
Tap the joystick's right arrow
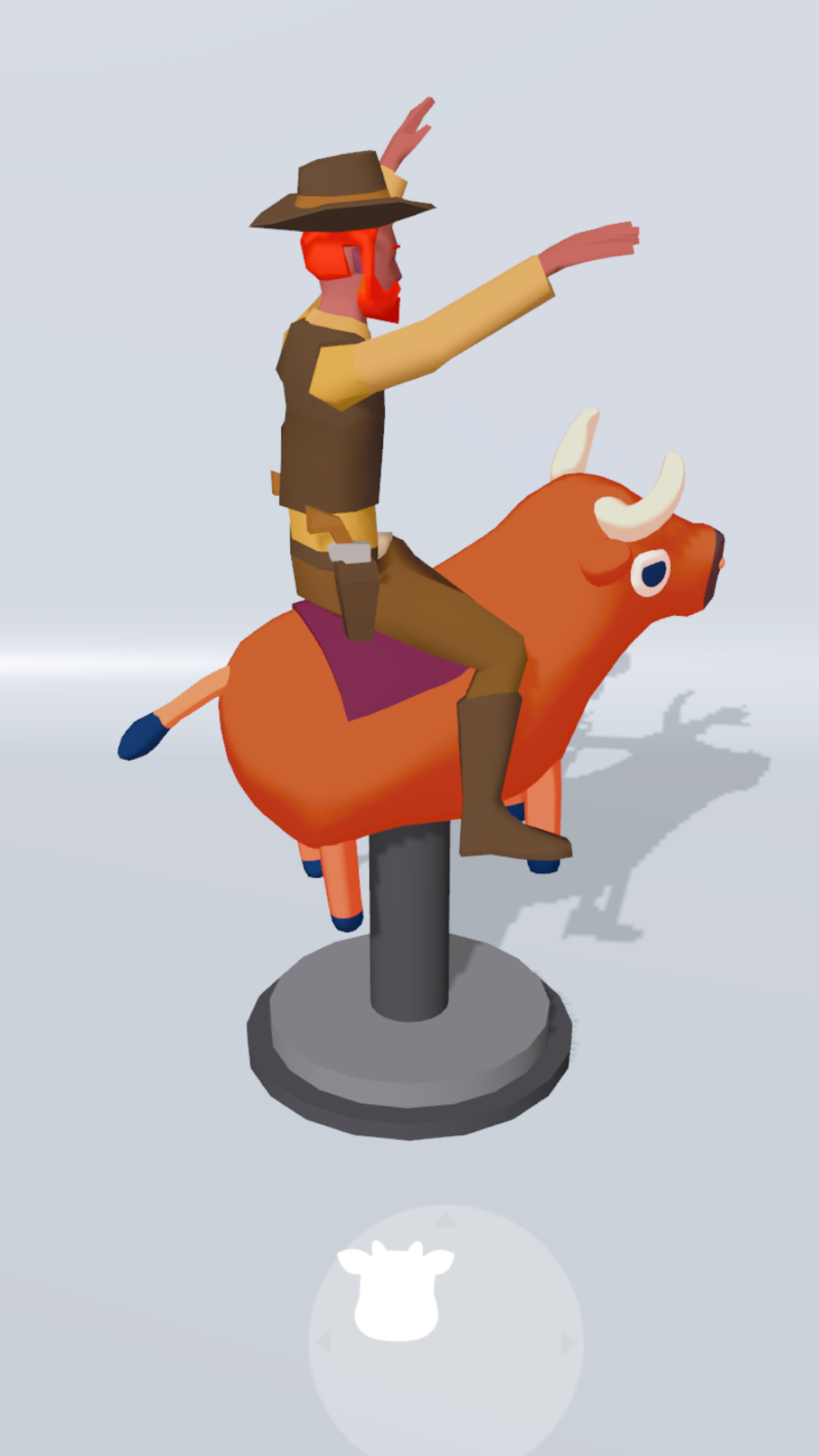[x=568, y=1343]
